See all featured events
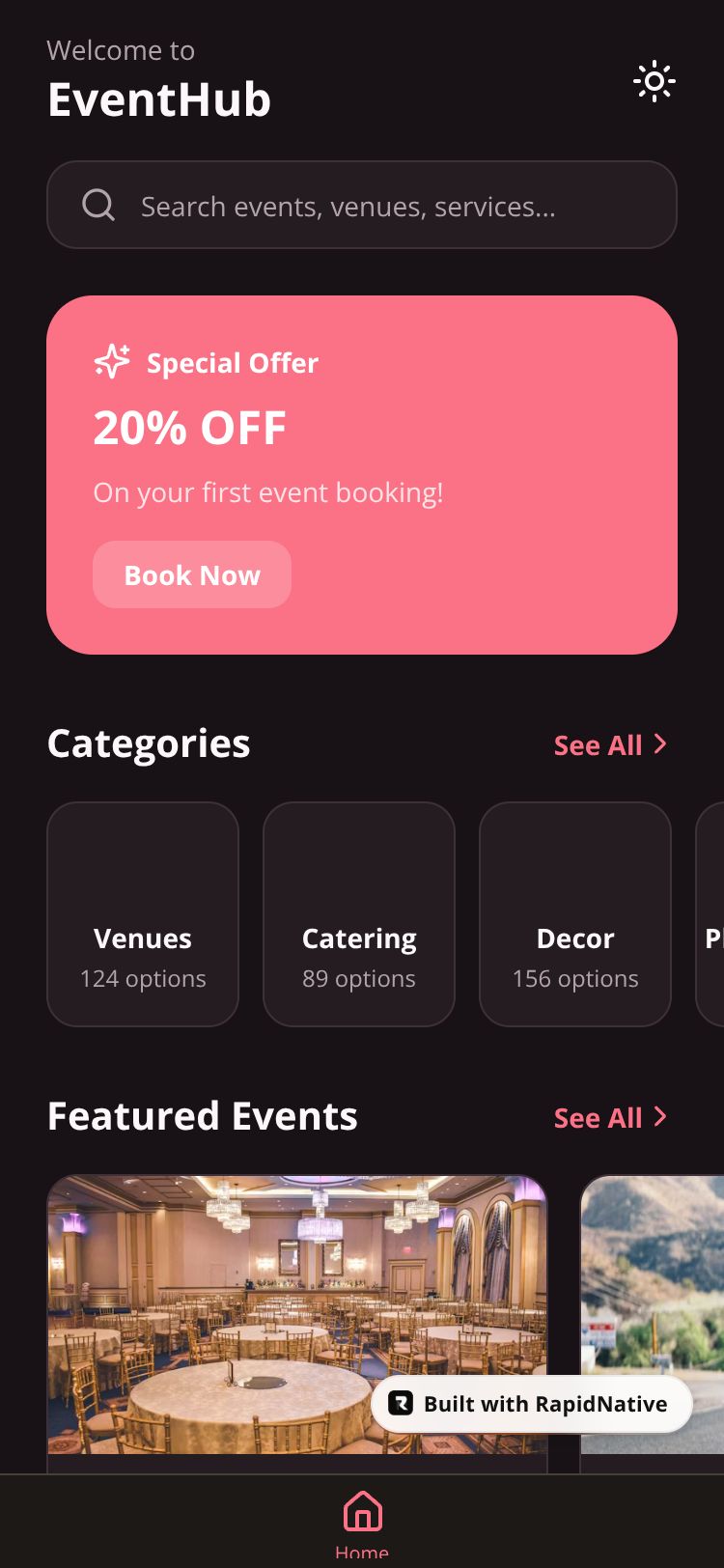The image size is (724, 1568). (610, 1118)
